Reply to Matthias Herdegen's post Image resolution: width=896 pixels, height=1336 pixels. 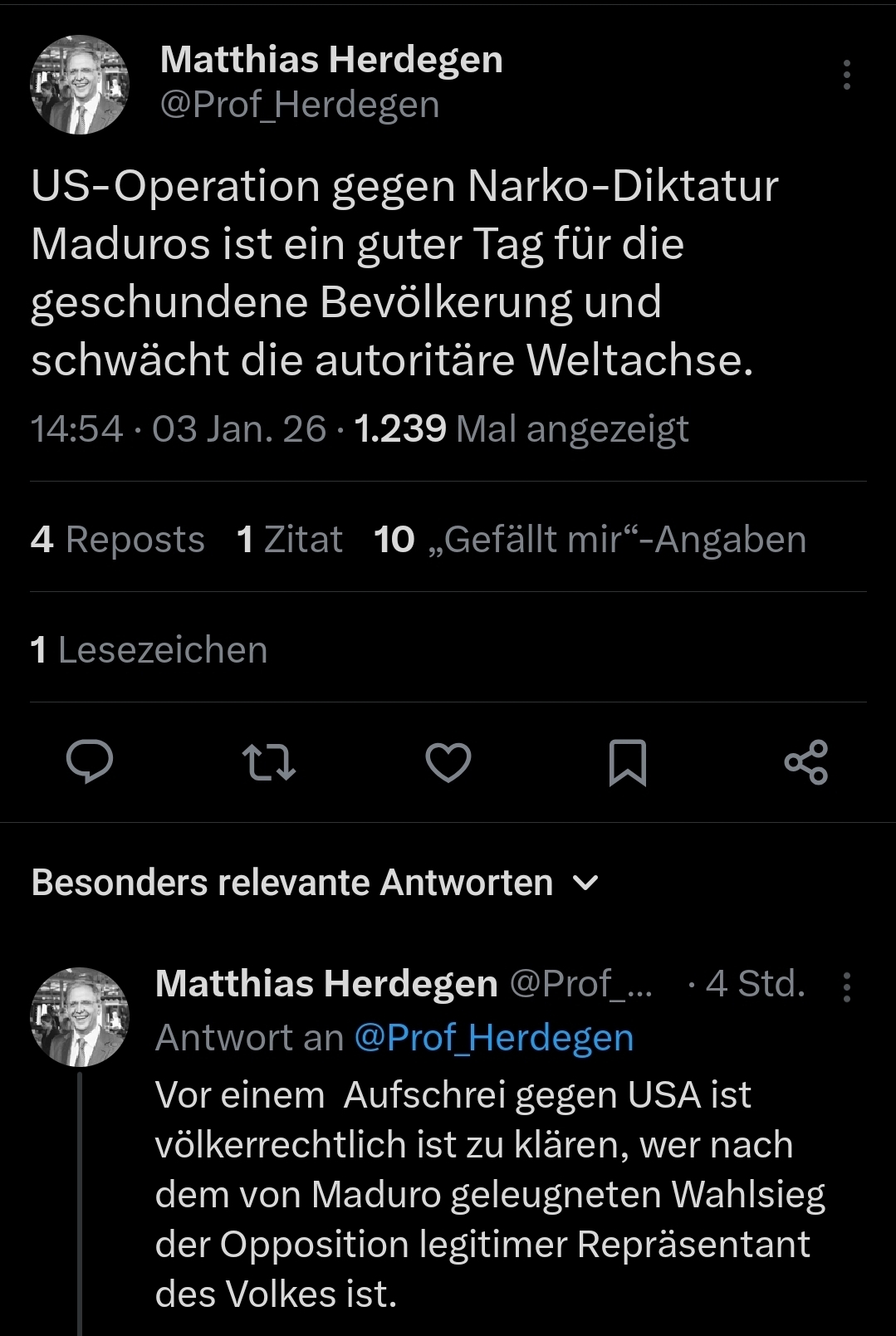point(90,761)
